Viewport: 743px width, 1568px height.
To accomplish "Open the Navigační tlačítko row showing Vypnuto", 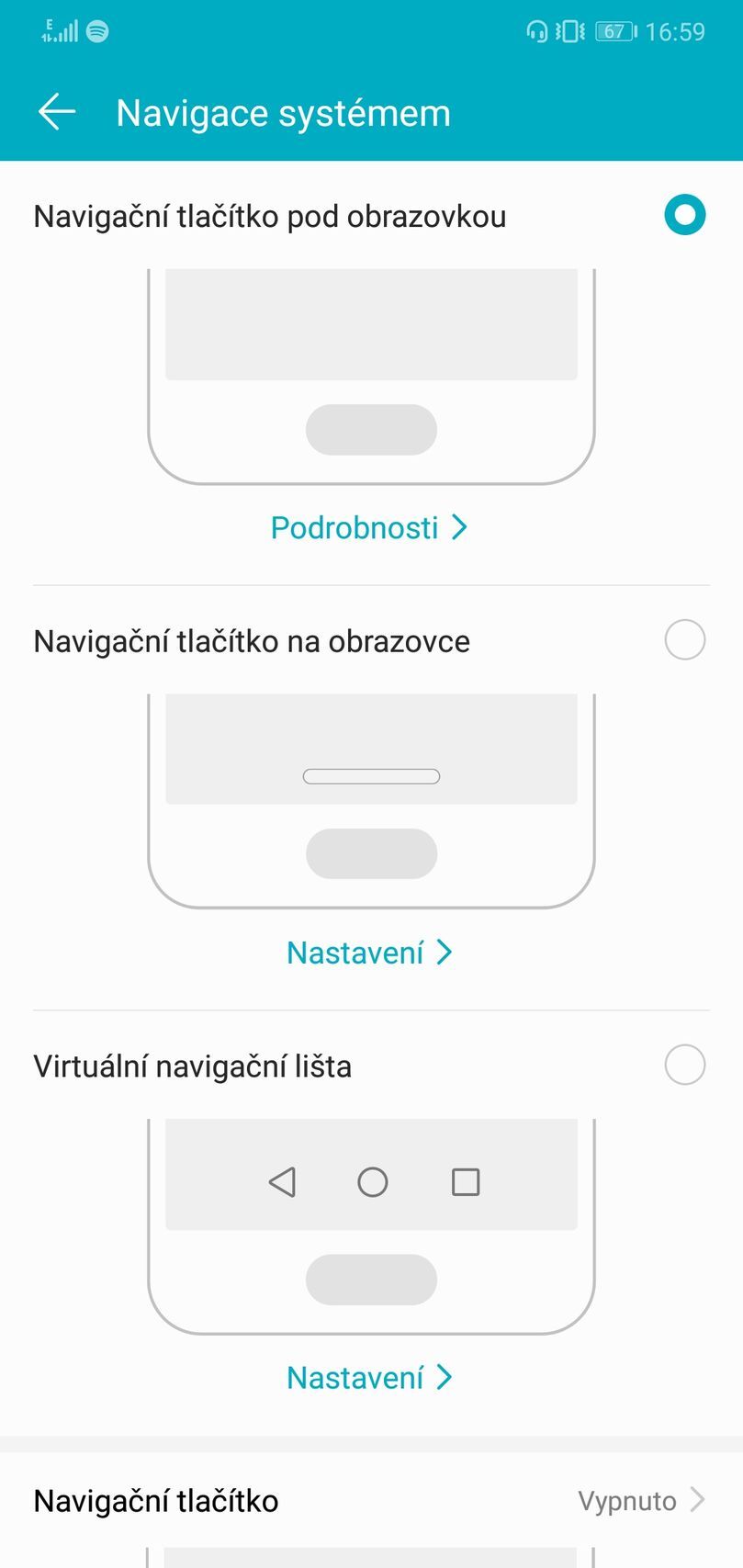I will coord(372,1500).
